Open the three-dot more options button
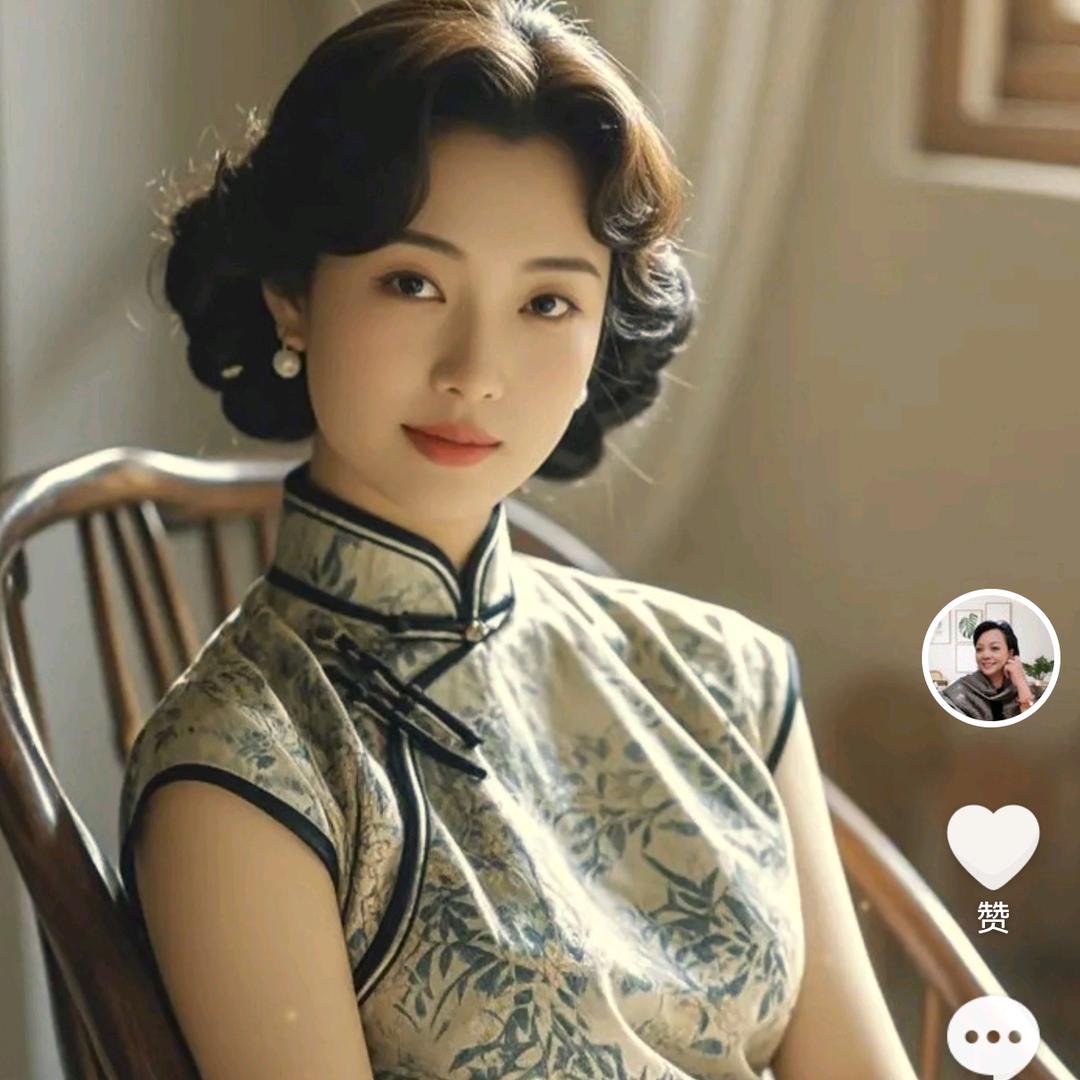1080x1080 pixels. tap(993, 1037)
